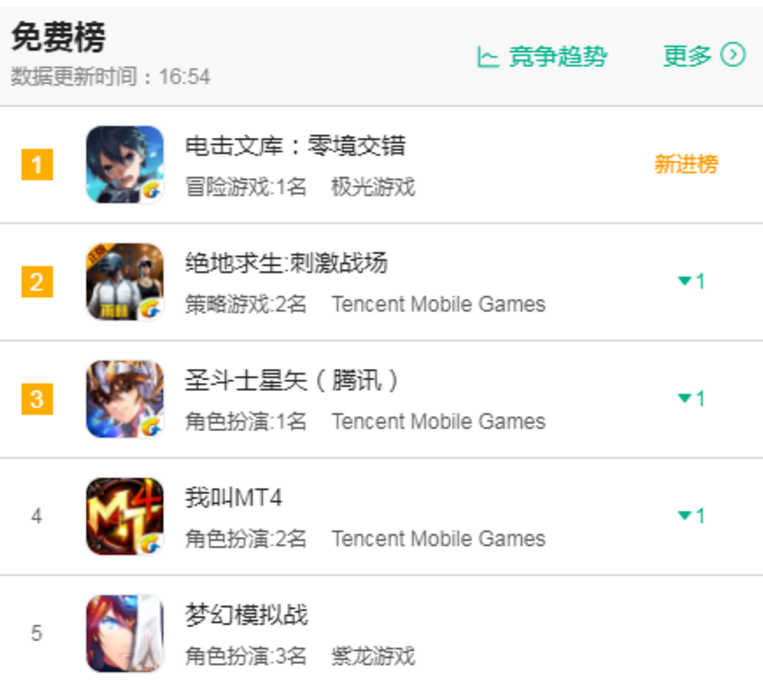The width and height of the screenshot is (763, 690).
Task: Tap 更多 to see more rankings
Action: coord(703,56)
